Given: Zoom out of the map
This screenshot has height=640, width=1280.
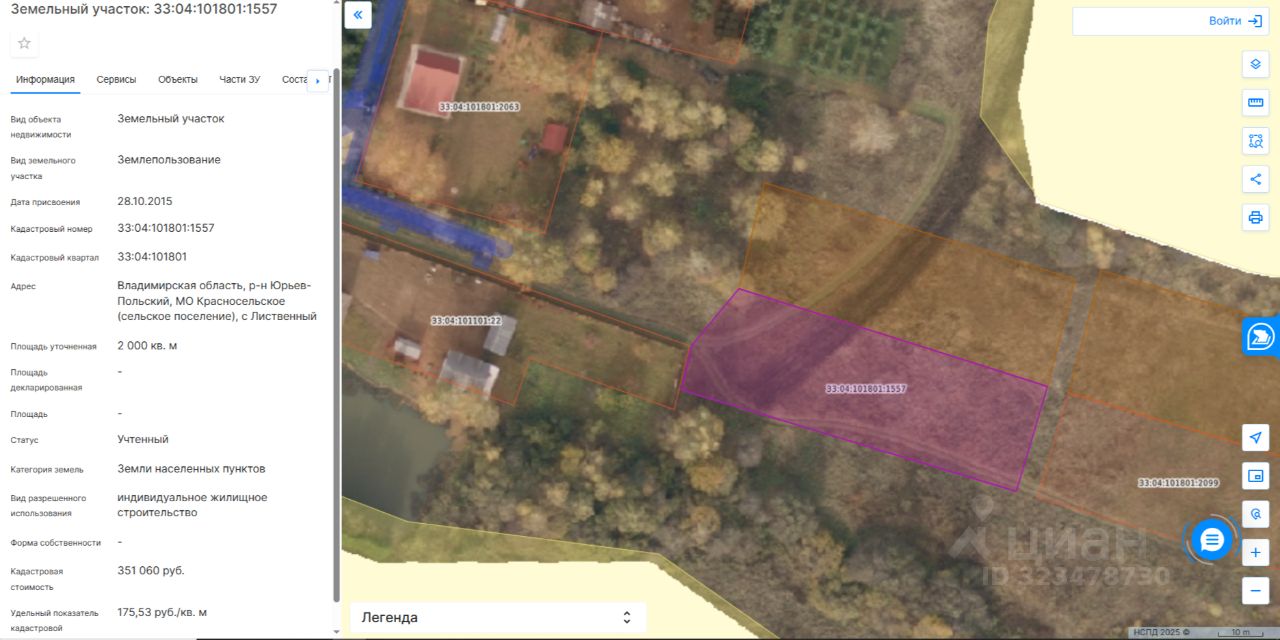Looking at the screenshot, I should pos(1255,590).
